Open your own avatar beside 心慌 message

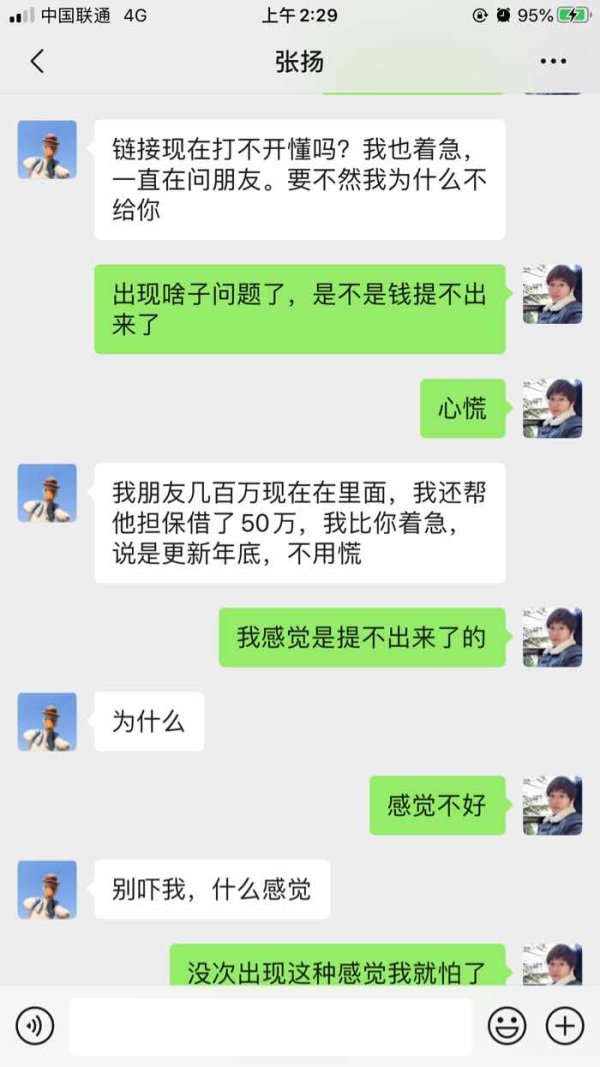tap(552, 408)
